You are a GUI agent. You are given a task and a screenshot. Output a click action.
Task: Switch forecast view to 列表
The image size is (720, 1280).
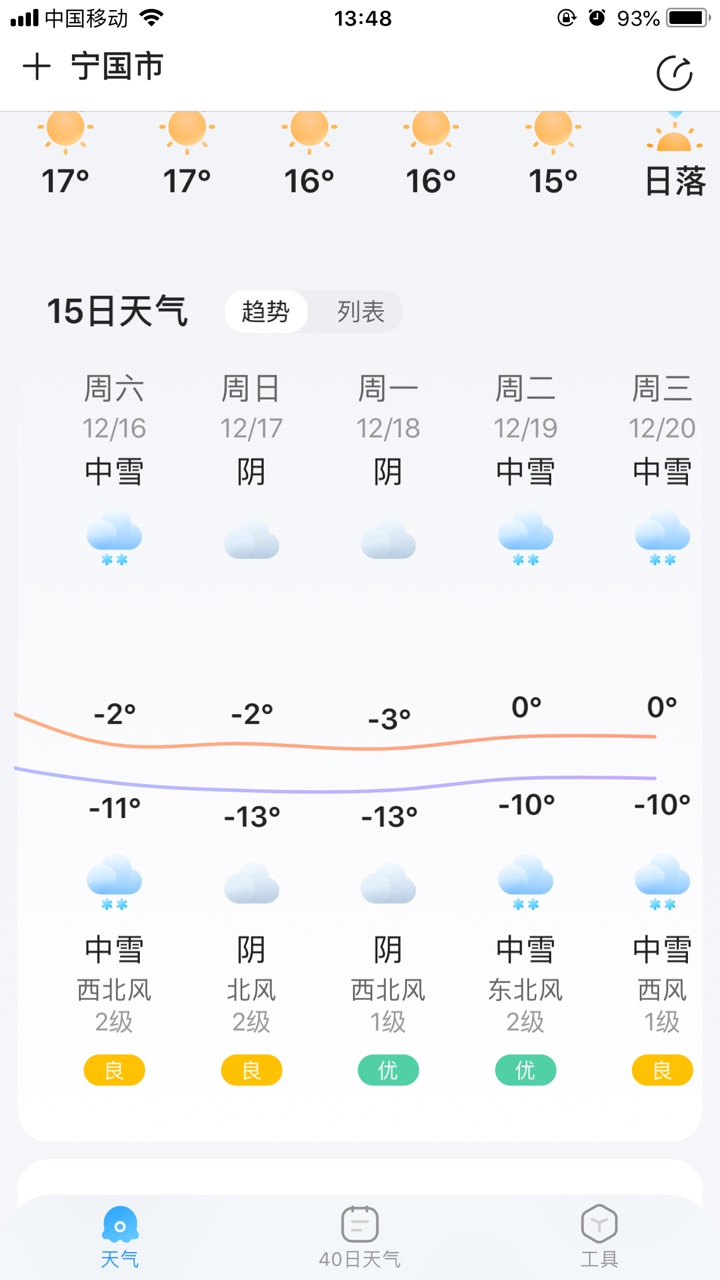click(x=360, y=312)
